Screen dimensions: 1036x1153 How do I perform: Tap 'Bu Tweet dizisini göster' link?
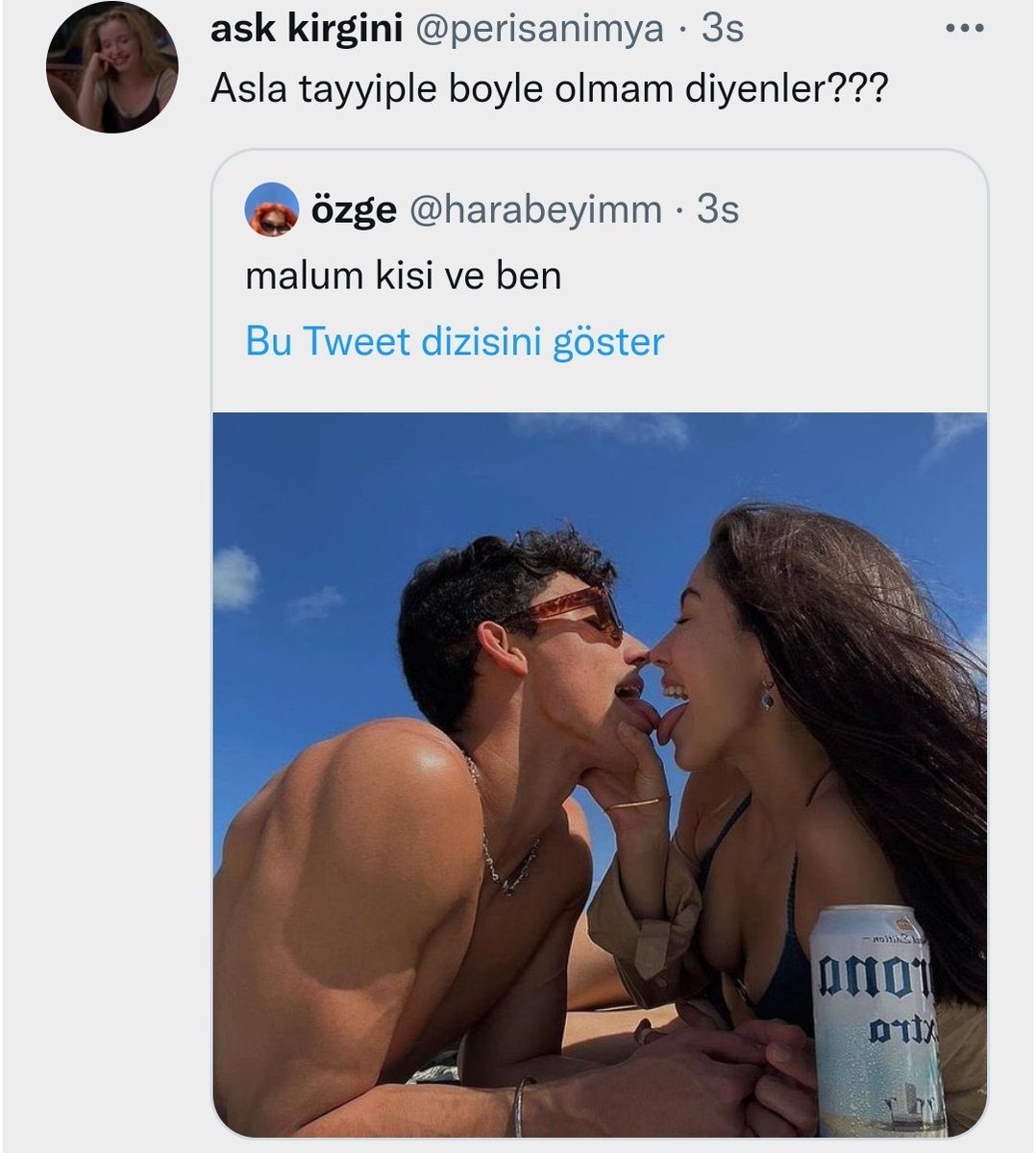(x=455, y=341)
